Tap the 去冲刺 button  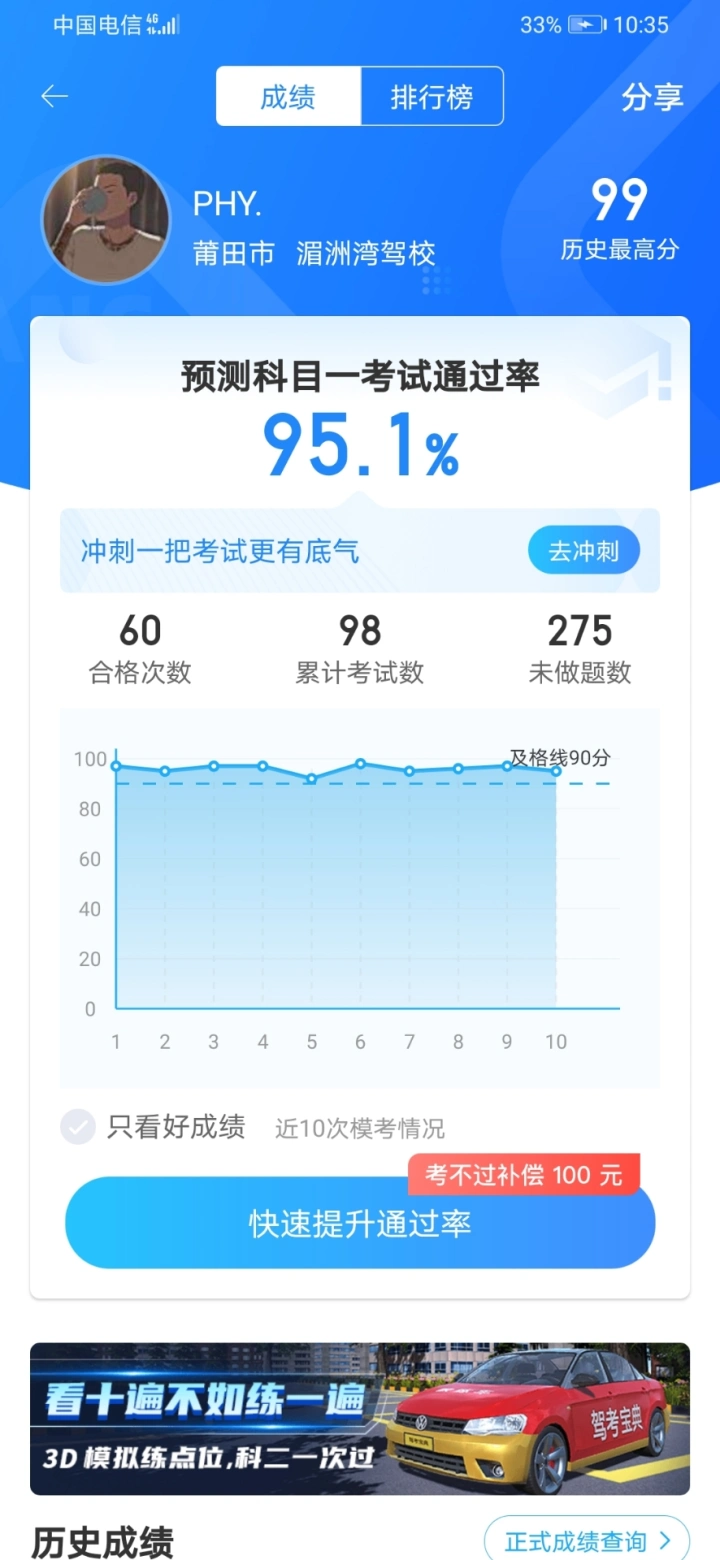point(584,551)
